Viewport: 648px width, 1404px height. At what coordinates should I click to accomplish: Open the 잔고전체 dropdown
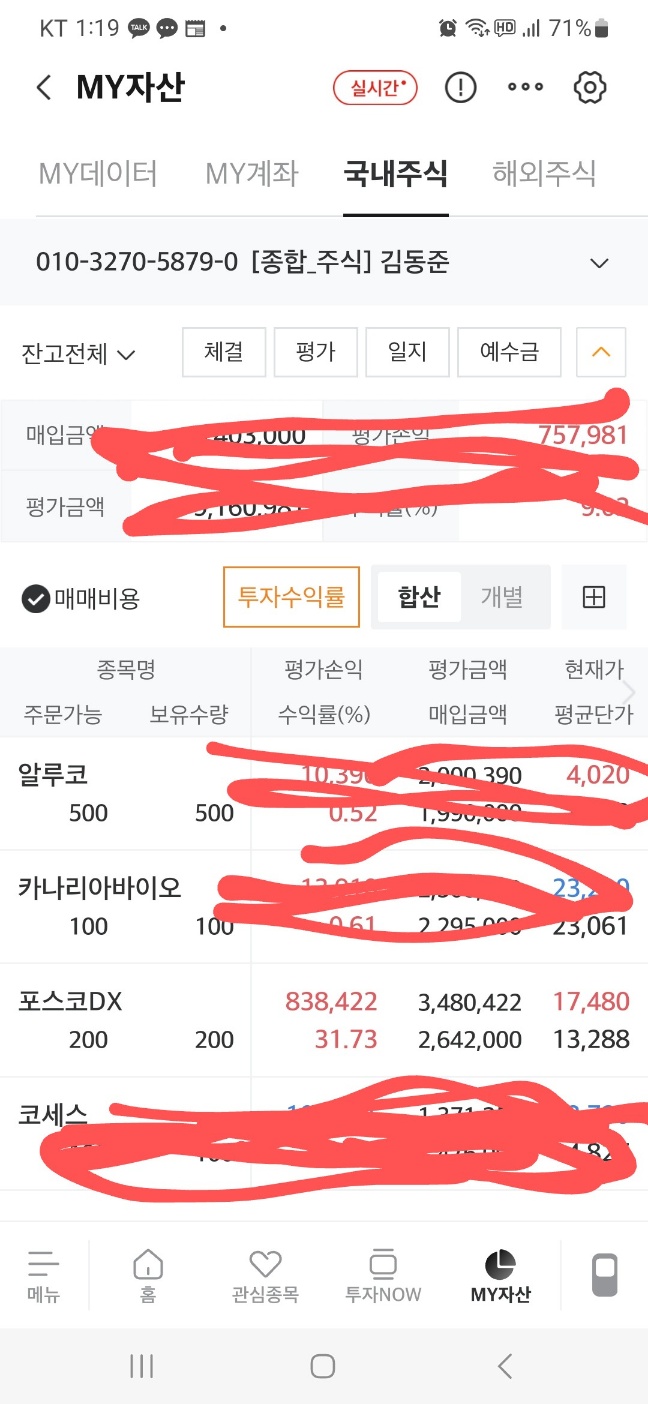click(x=78, y=353)
